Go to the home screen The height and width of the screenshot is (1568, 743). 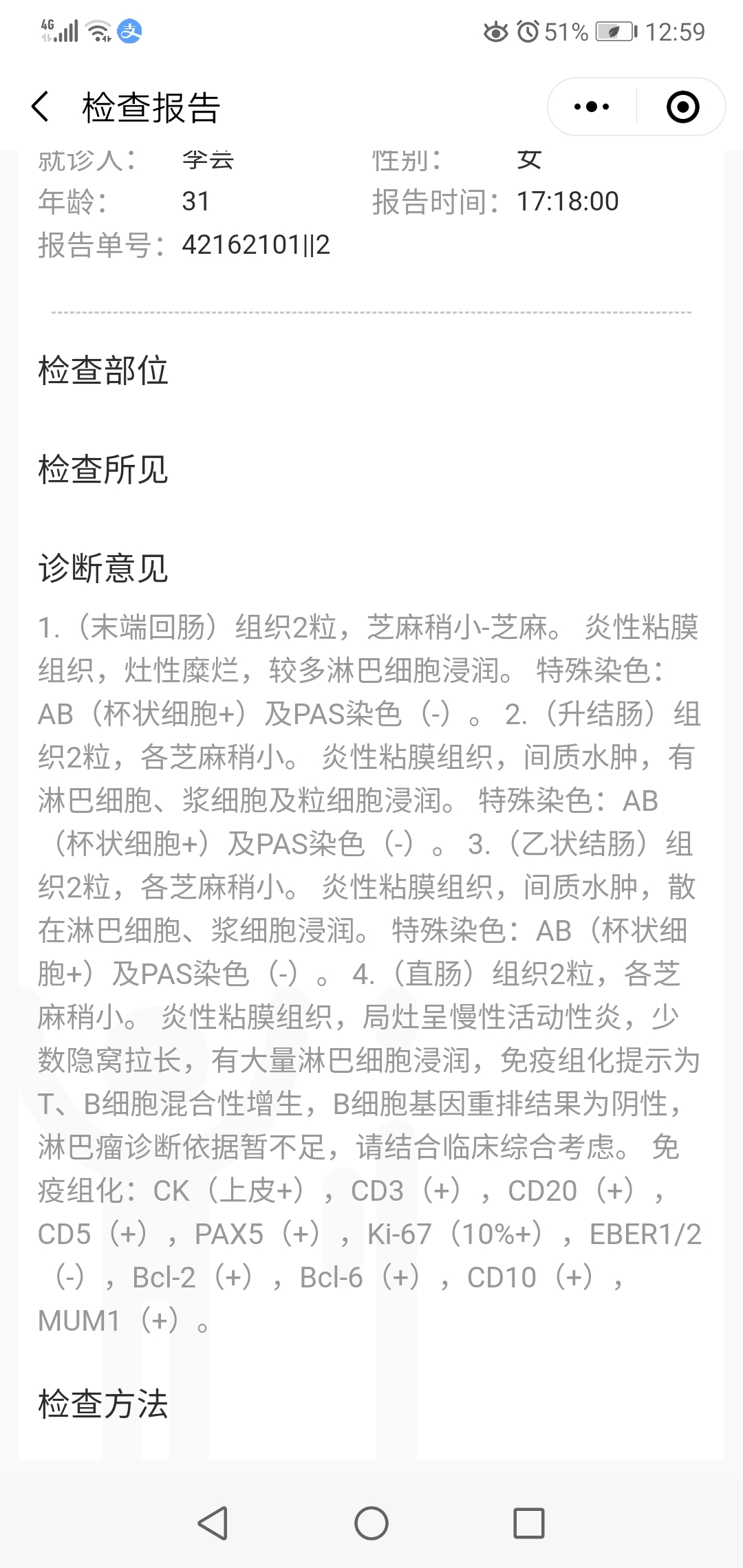click(x=371, y=1523)
